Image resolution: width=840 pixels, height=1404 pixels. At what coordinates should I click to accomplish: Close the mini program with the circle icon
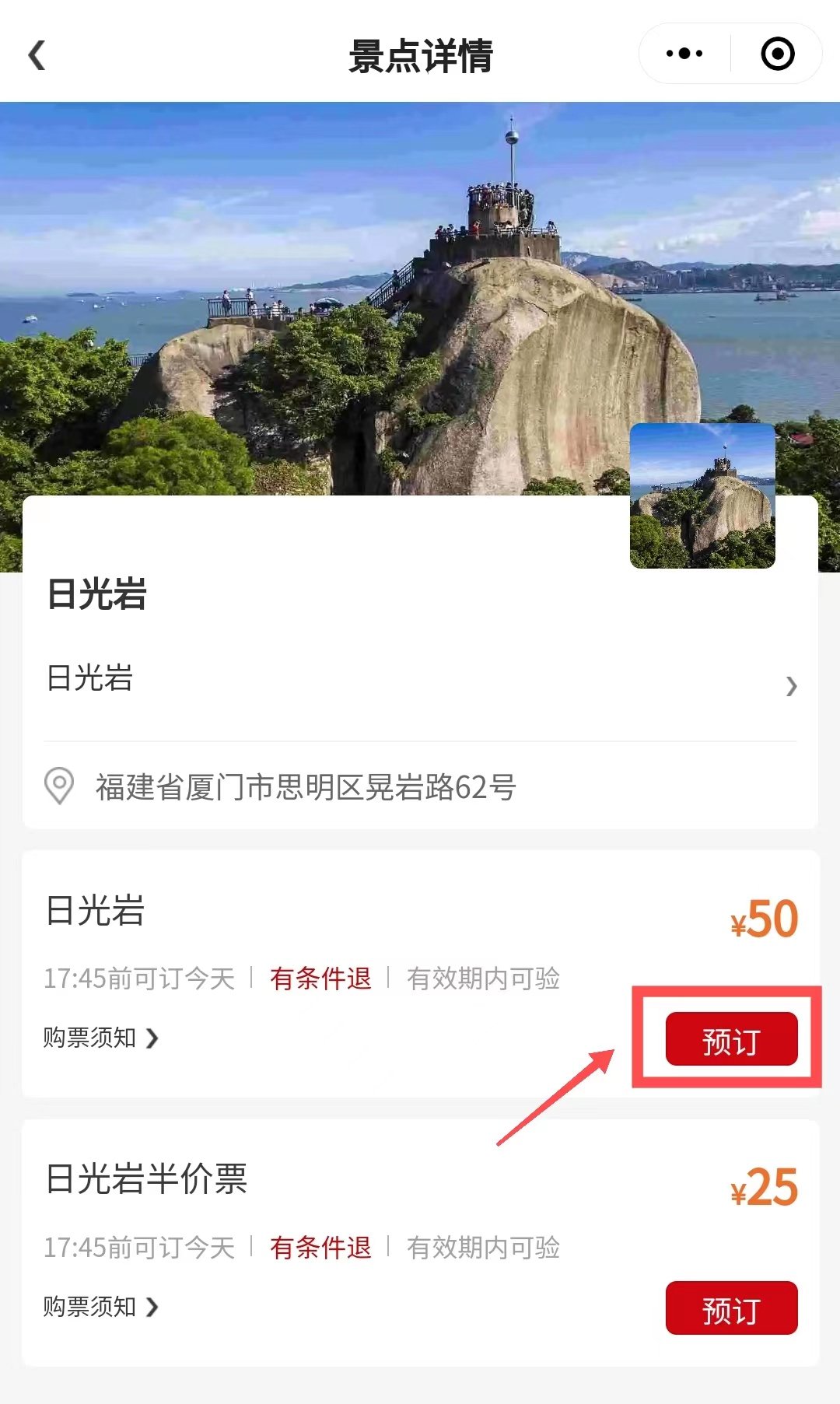(777, 54)
